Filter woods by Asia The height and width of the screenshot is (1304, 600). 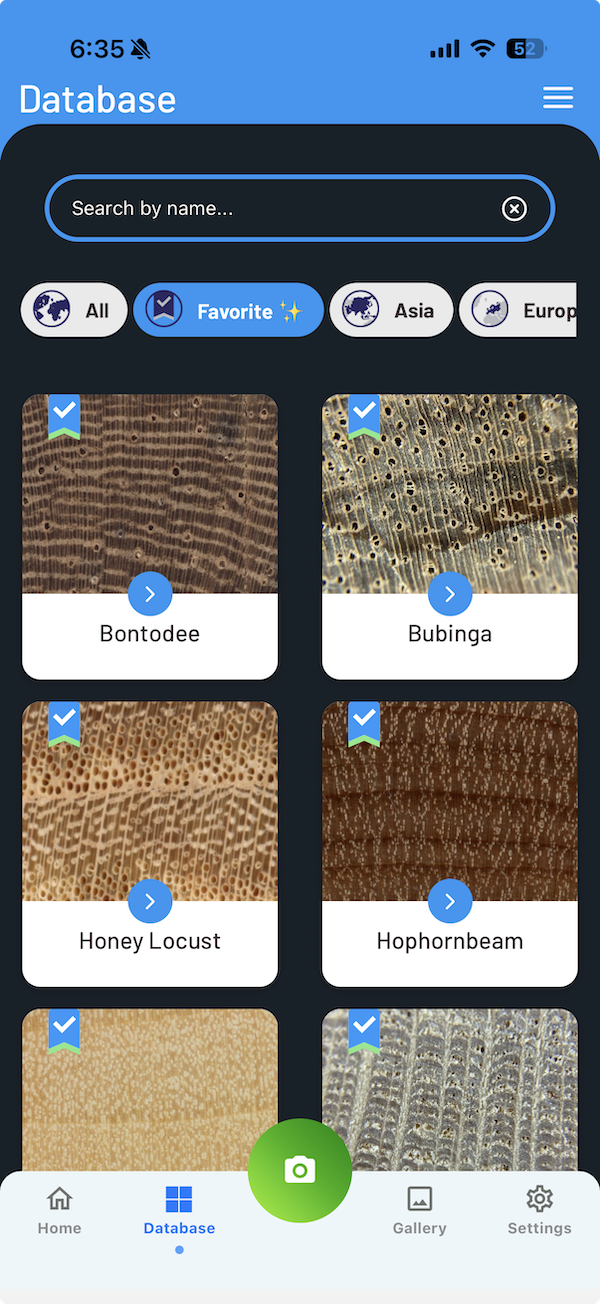[391, 311]
